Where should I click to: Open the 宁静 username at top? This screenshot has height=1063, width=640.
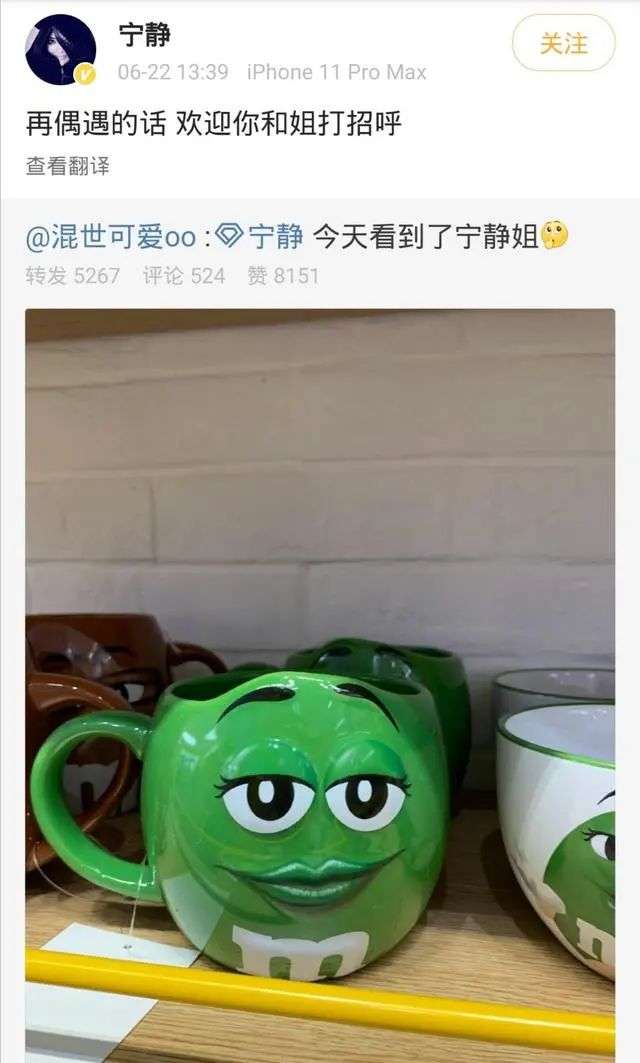(x=144, y=35)
